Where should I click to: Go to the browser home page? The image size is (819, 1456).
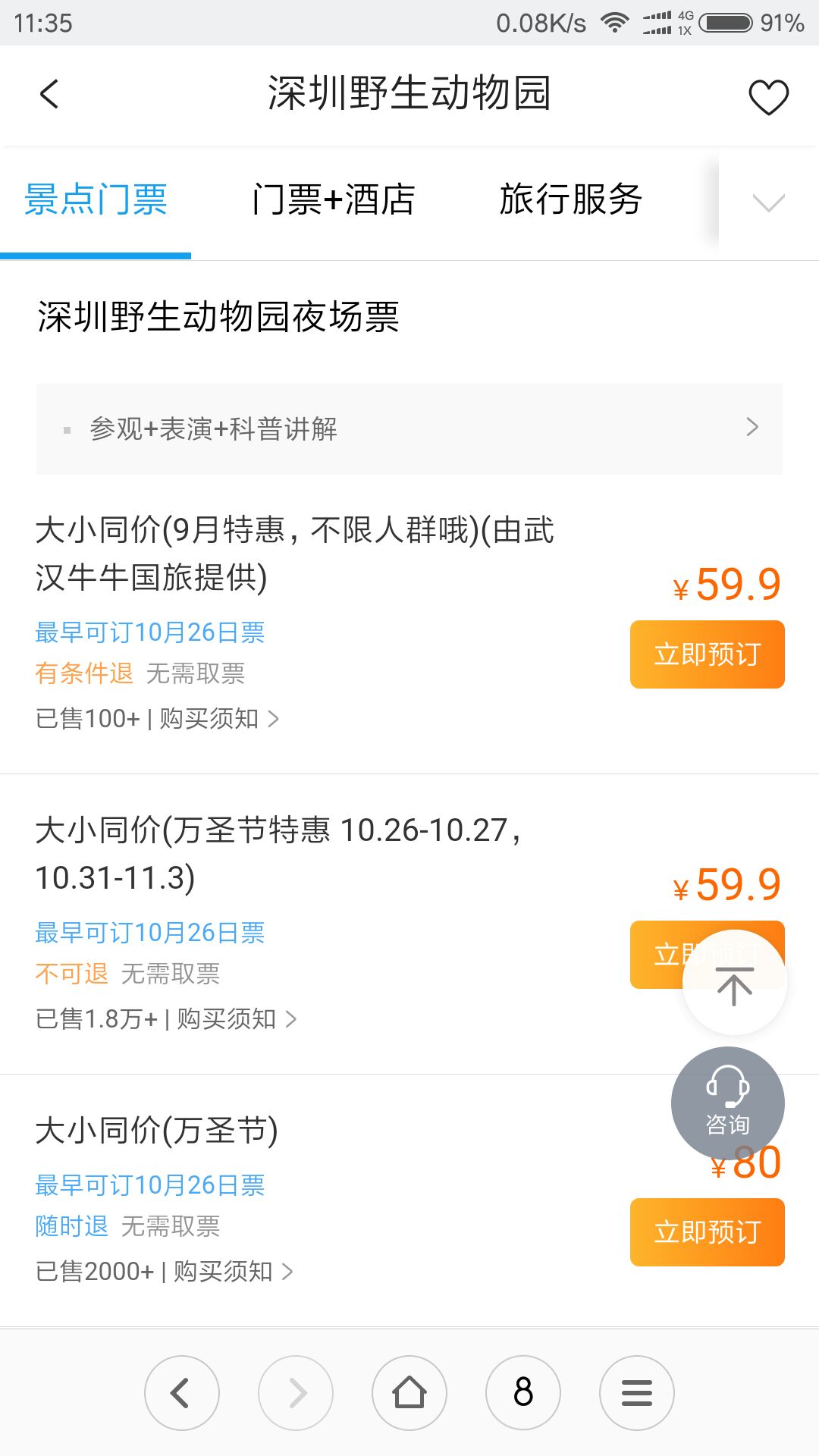409,1393
